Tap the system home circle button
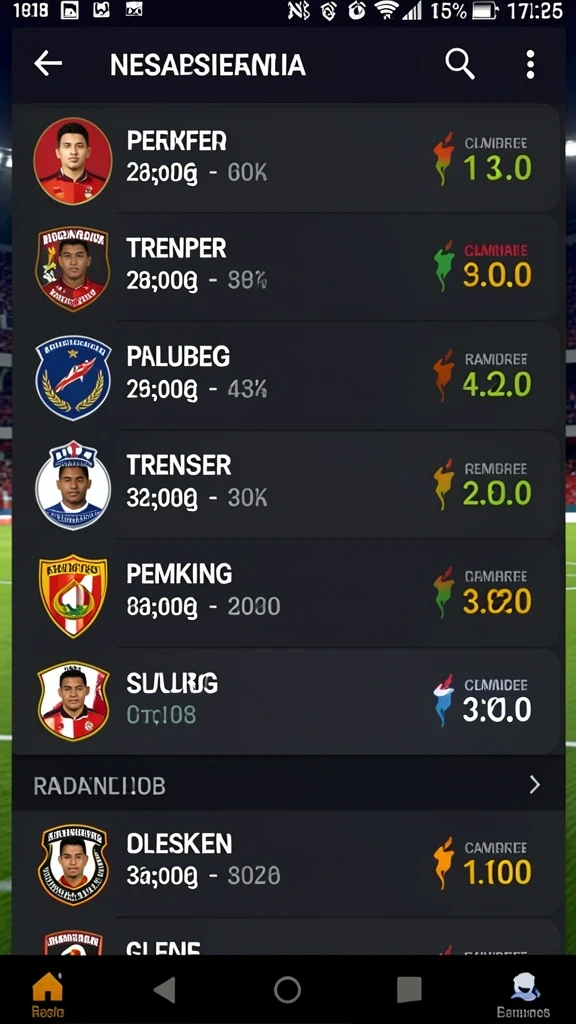 pyautogui.click(x=287, y=990)
